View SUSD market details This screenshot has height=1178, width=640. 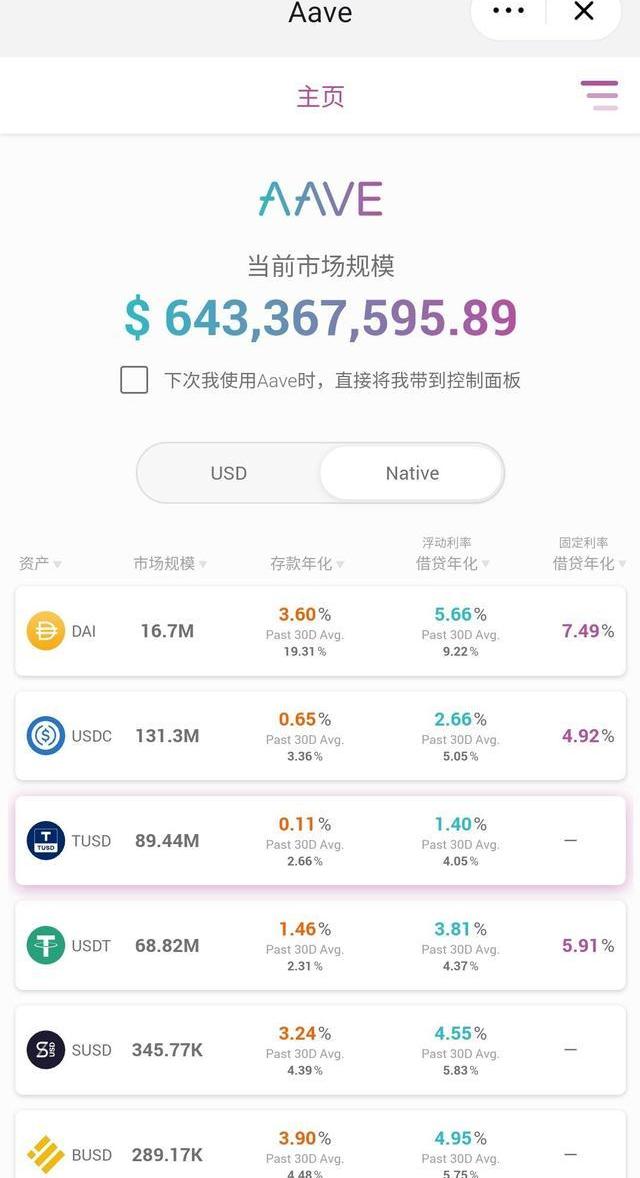(x=320, y=1050)
